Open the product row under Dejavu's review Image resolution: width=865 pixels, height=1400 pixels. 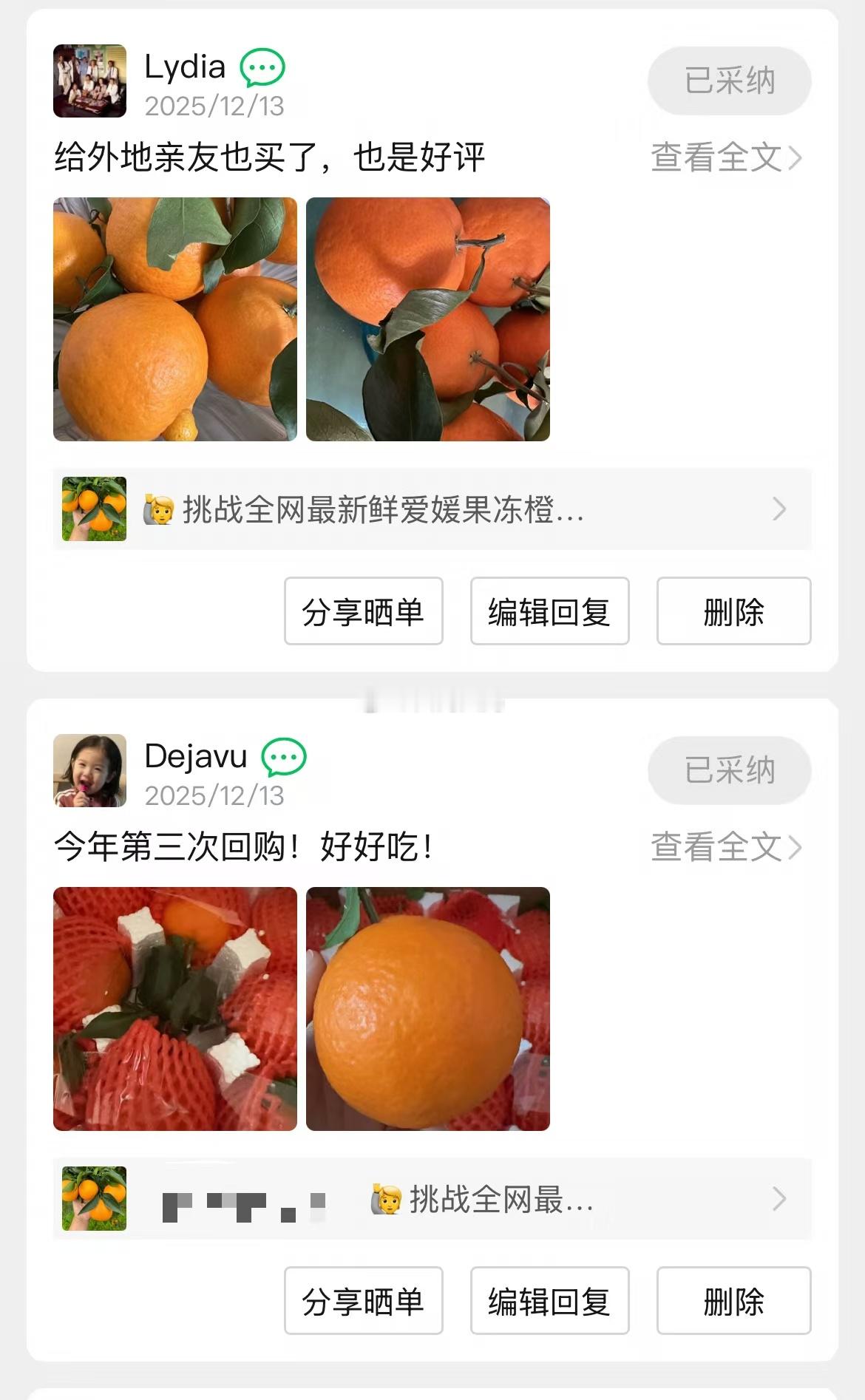[432, 1199]
